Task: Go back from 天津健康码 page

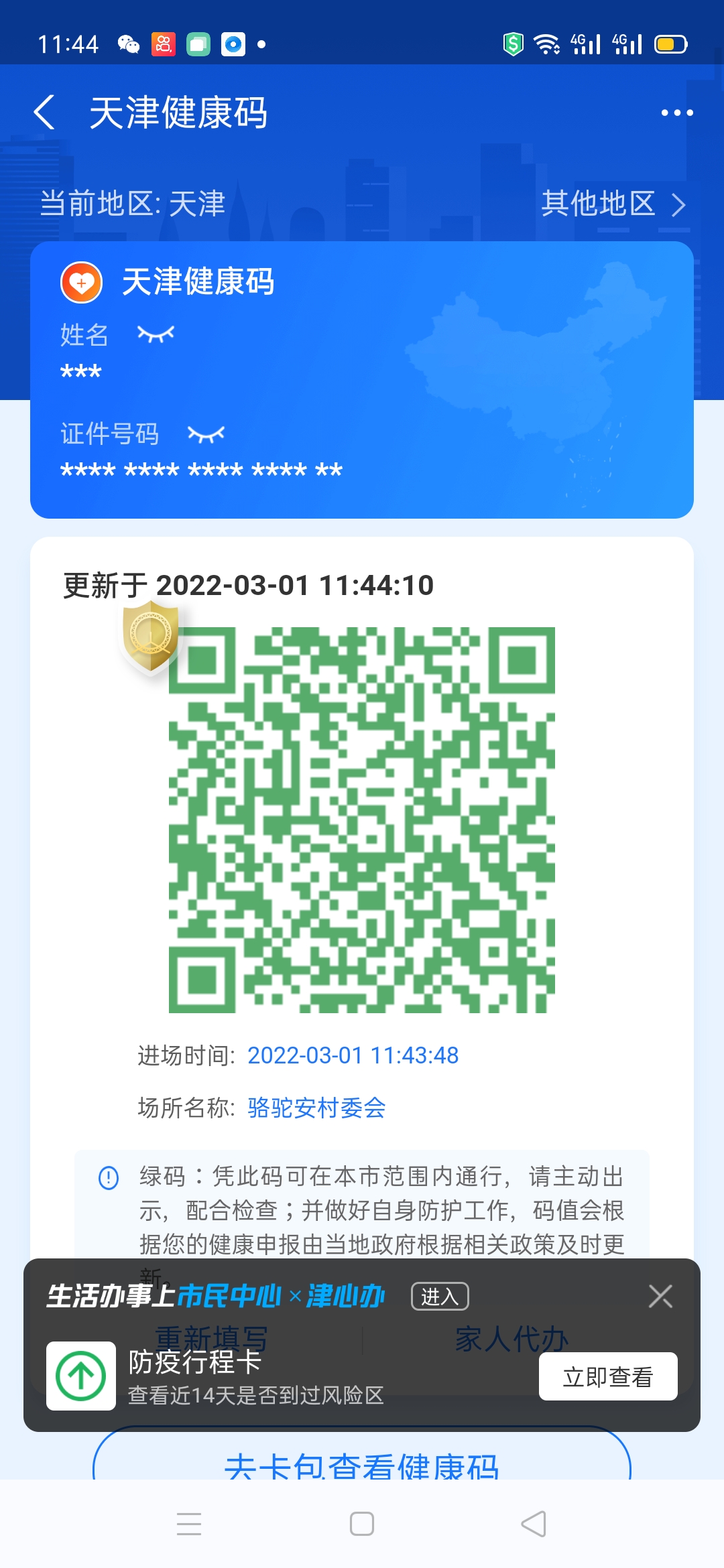Action: (45, 112)
